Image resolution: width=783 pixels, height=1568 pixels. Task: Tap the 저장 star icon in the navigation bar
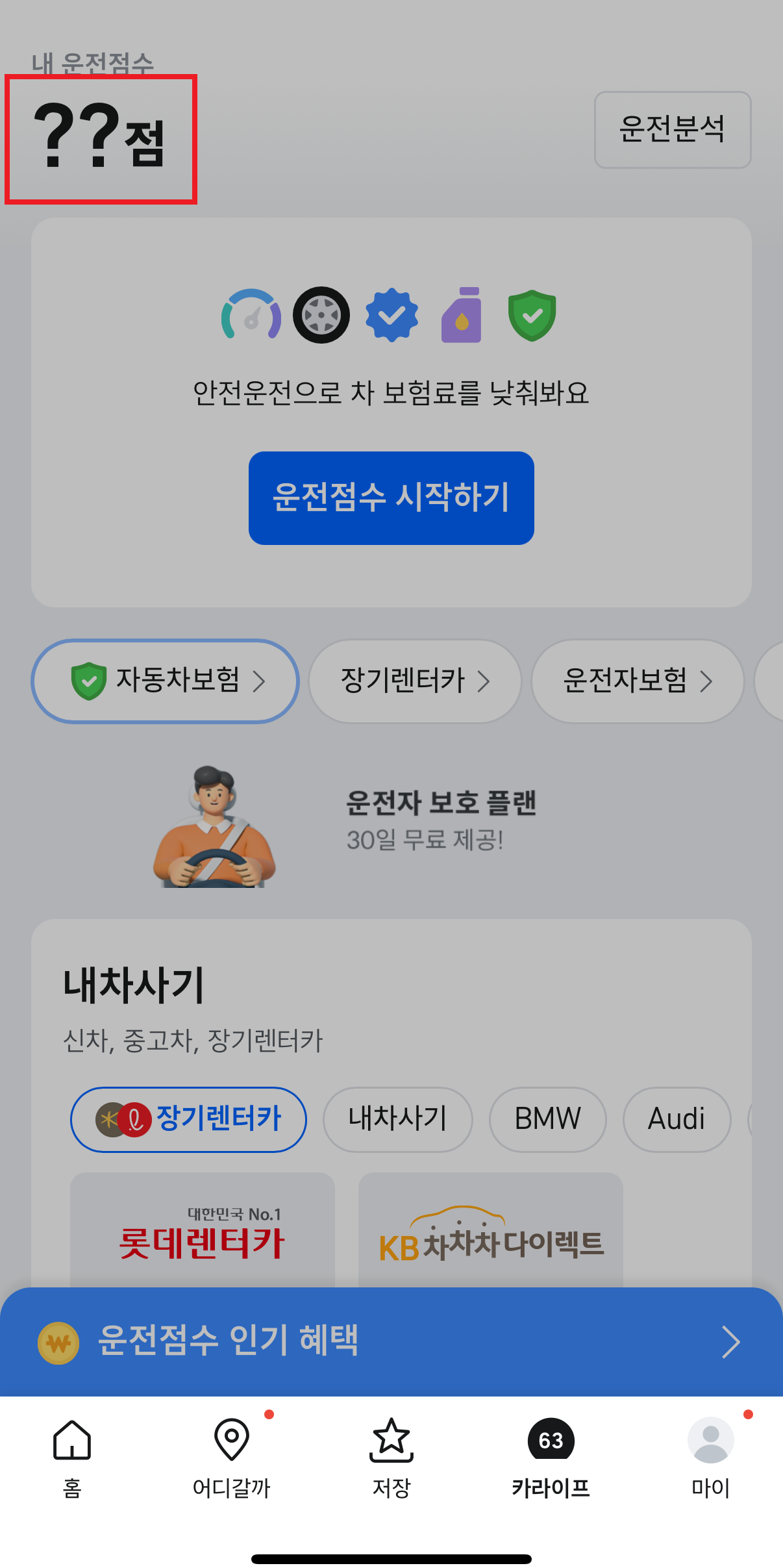391,1441
